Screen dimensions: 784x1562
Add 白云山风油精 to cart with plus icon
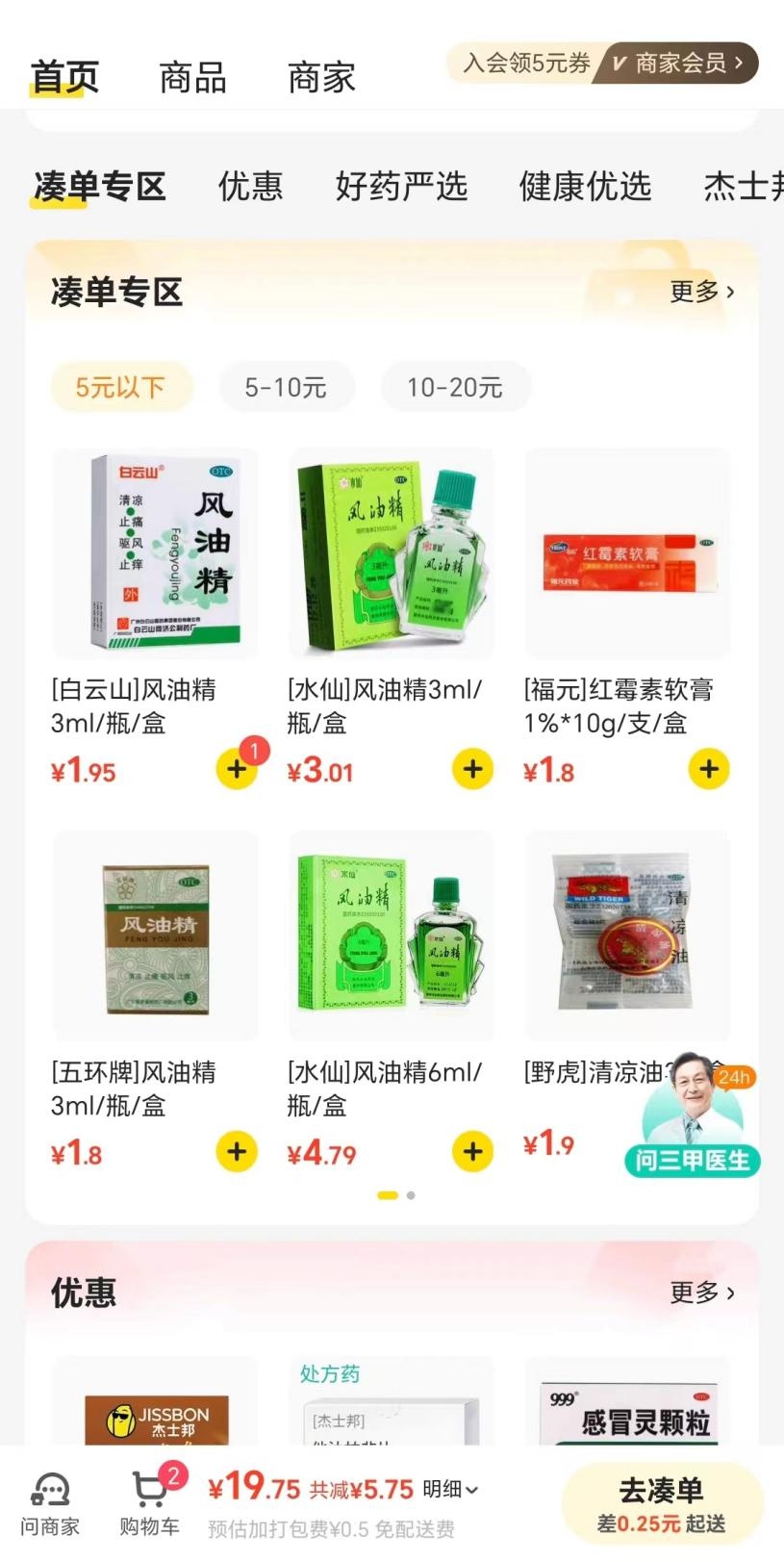[236, 769]
